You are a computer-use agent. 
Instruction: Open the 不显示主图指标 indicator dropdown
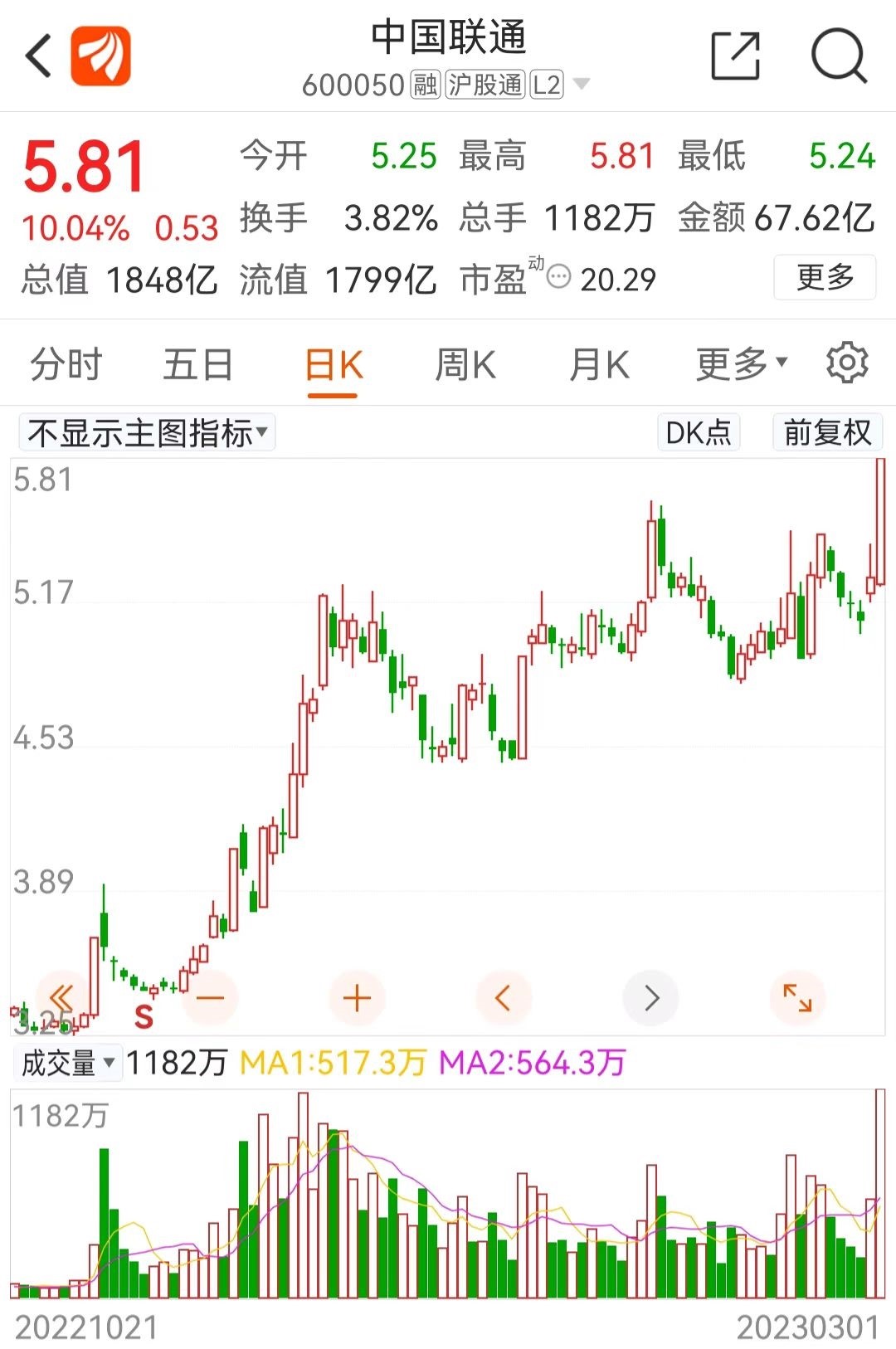click(x=147, y=433)
